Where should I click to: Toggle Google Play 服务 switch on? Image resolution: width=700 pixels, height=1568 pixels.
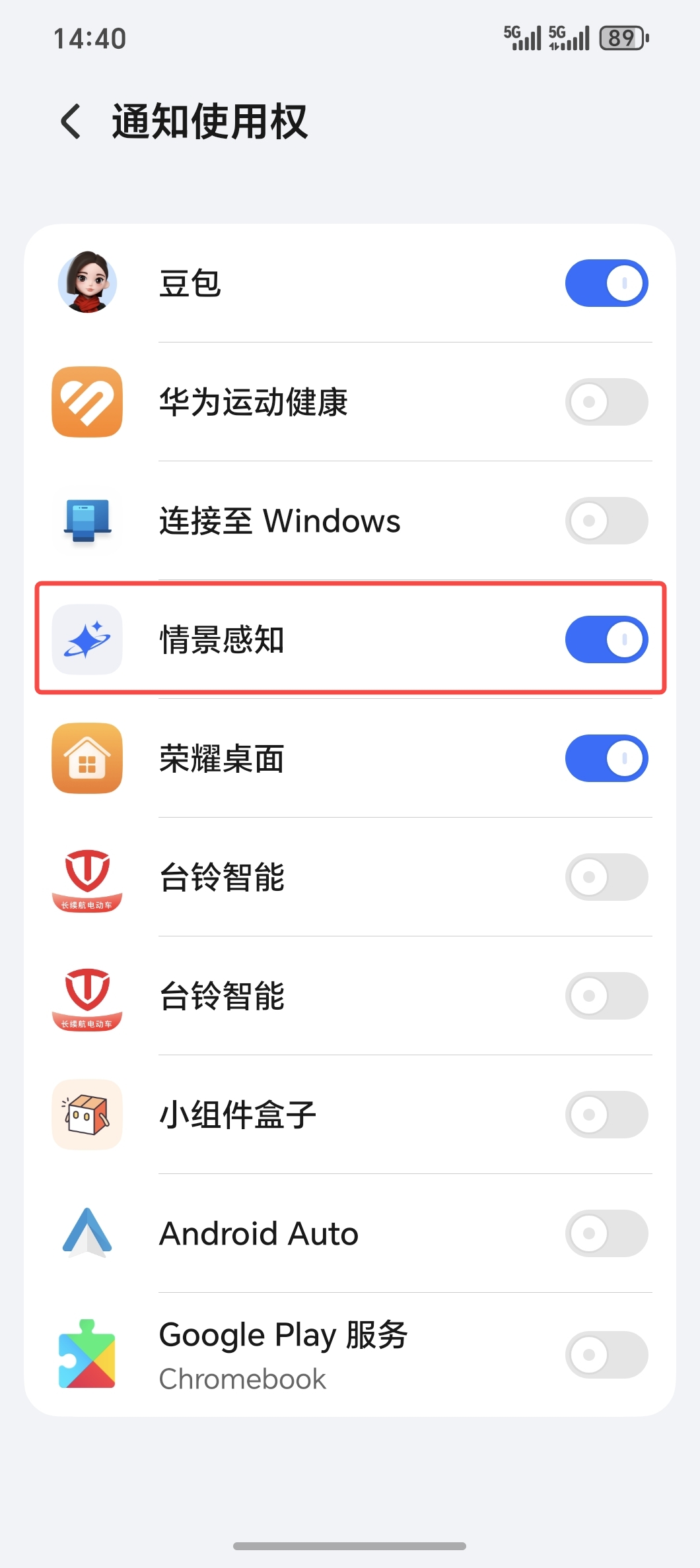[606, 1355]
